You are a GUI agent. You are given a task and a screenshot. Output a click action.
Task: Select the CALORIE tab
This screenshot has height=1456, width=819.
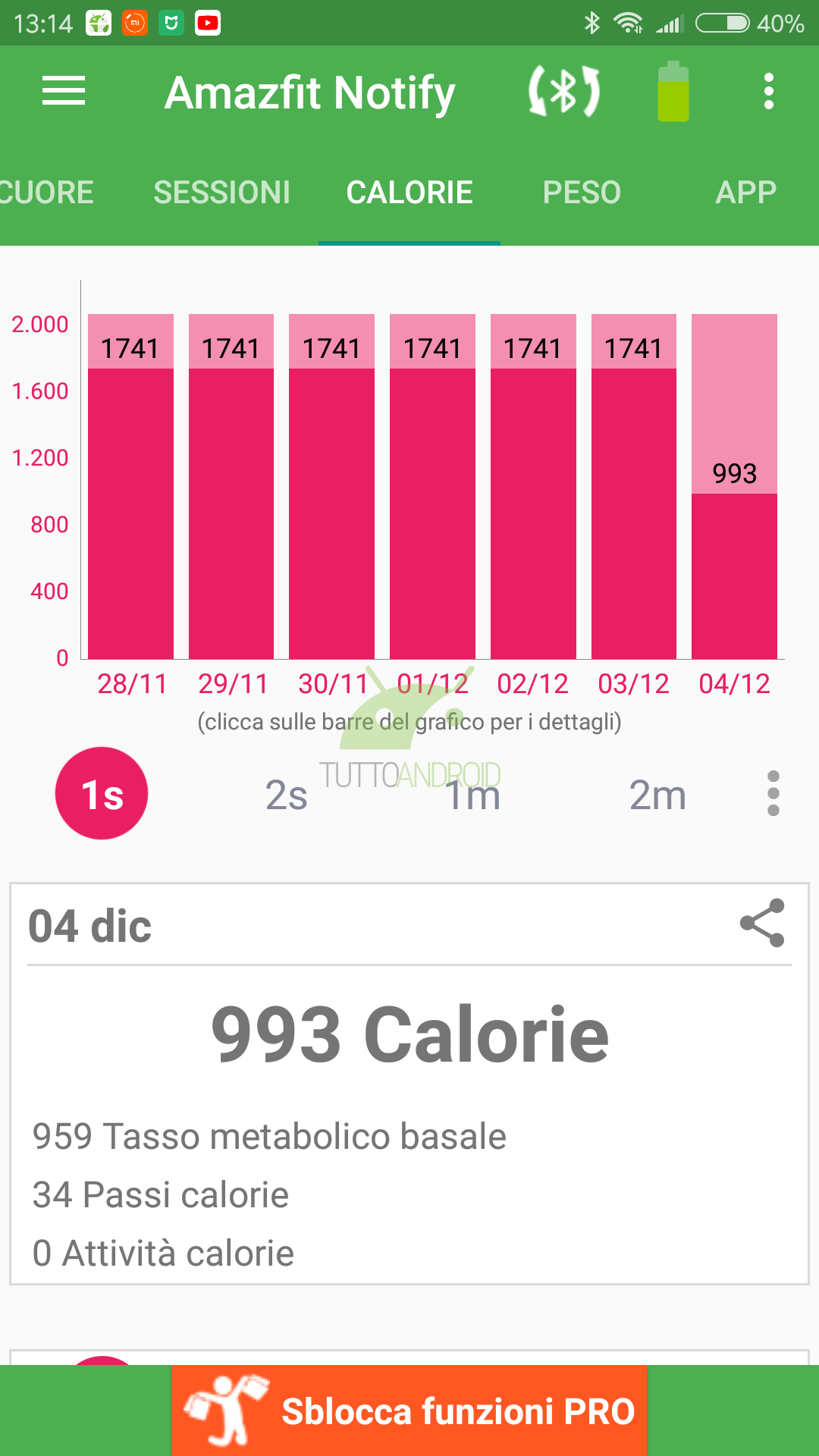click(x=409, y=193)
